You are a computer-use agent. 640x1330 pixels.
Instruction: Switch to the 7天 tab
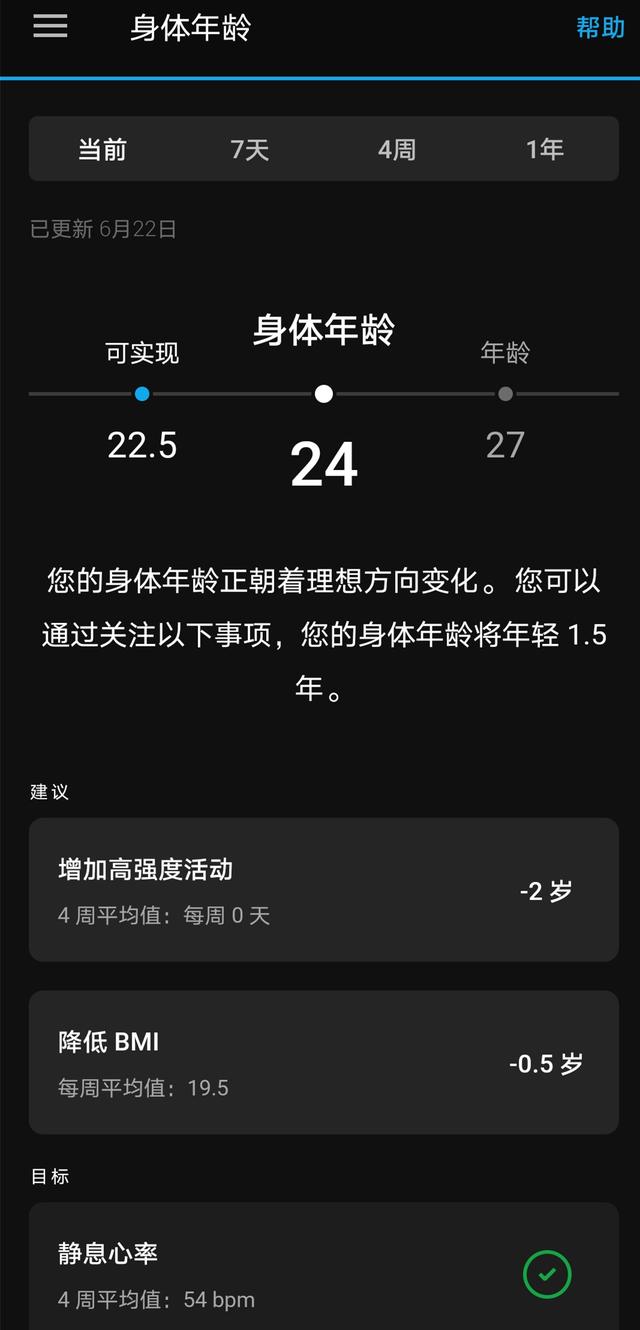click(x=250, y=149)
